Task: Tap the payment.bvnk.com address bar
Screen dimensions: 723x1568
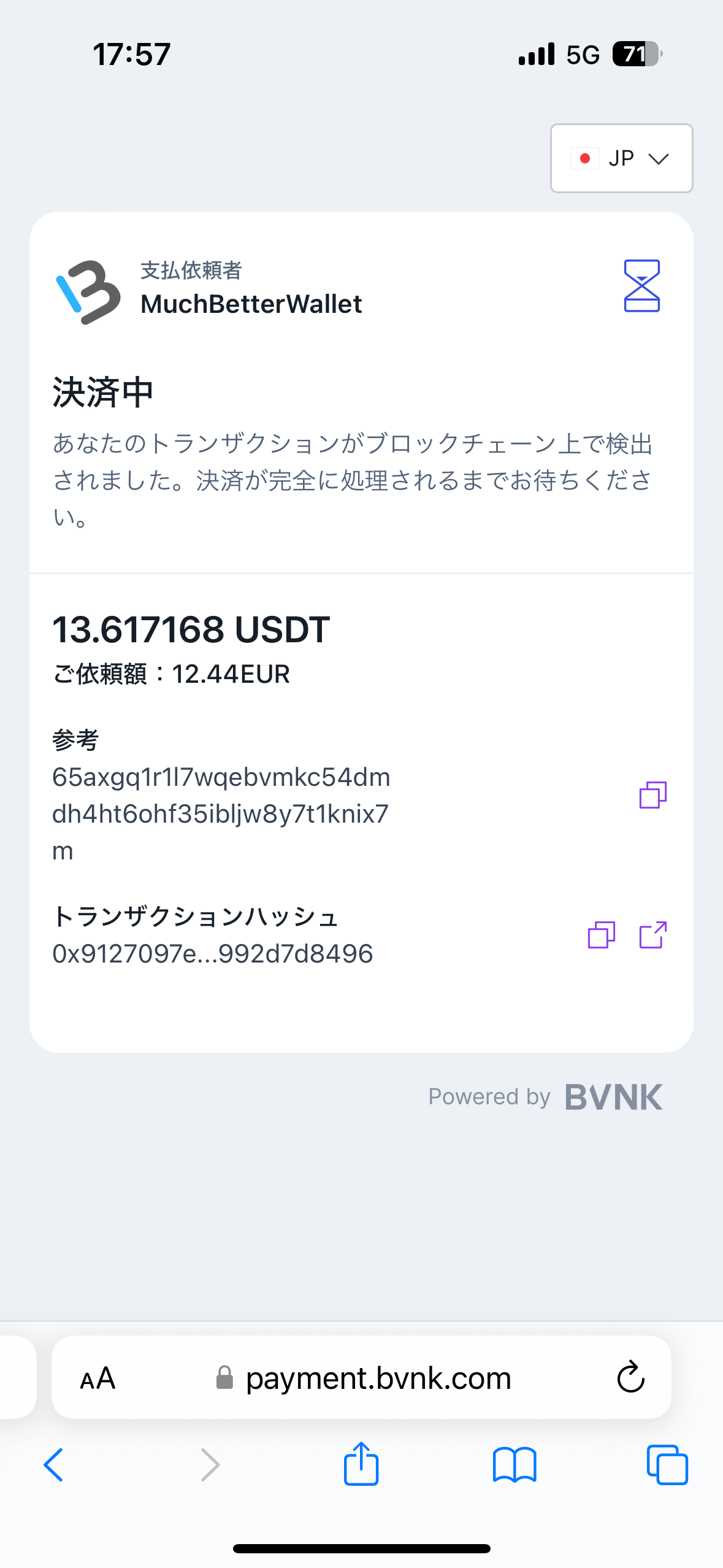Action: 362,1378
